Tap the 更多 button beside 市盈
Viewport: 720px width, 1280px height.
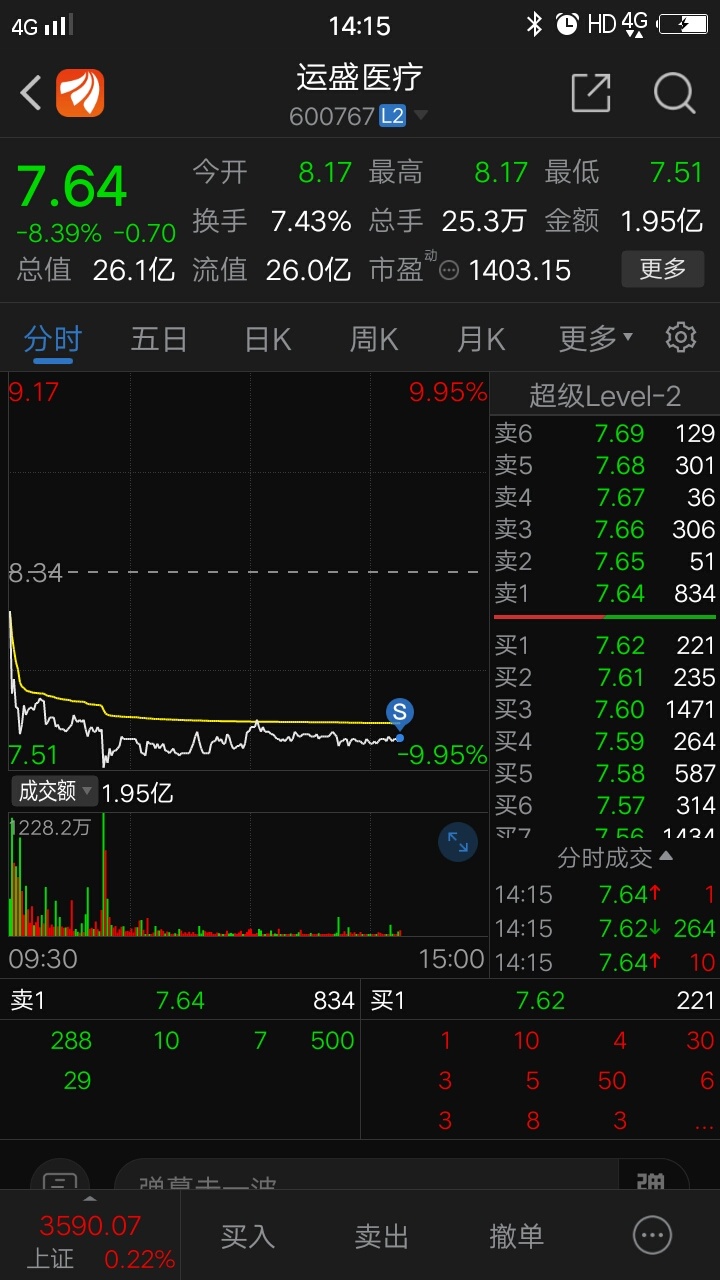coord(662,269)
